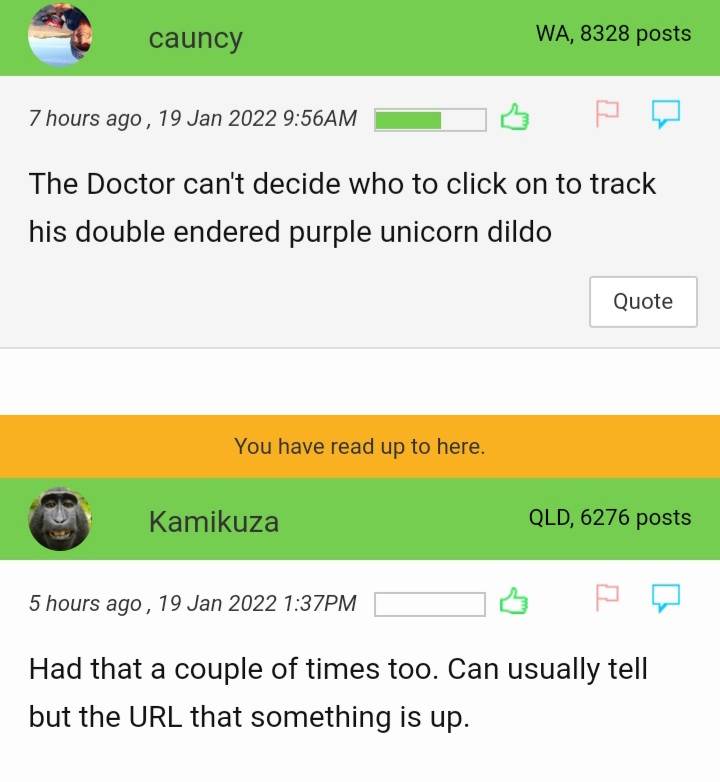Viewport: 720px width, 782px height.
Task: Report Kamikuza's post with the flag
Action: point(607,598)
